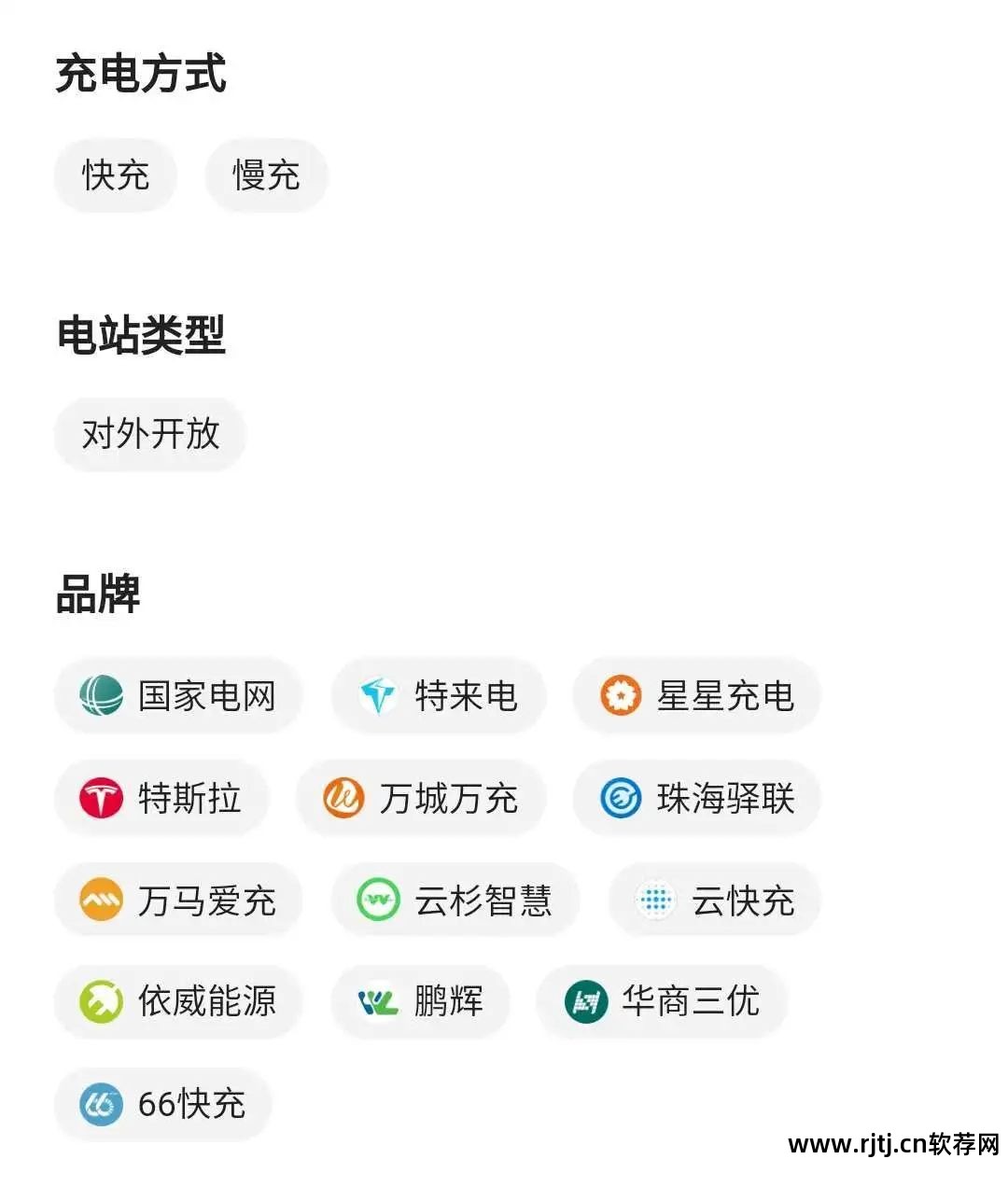Click the 国家电网 brand logo icon
Image resolution: width=1008 pixels, height=1187 pixels.
click(x=103, y=695)
